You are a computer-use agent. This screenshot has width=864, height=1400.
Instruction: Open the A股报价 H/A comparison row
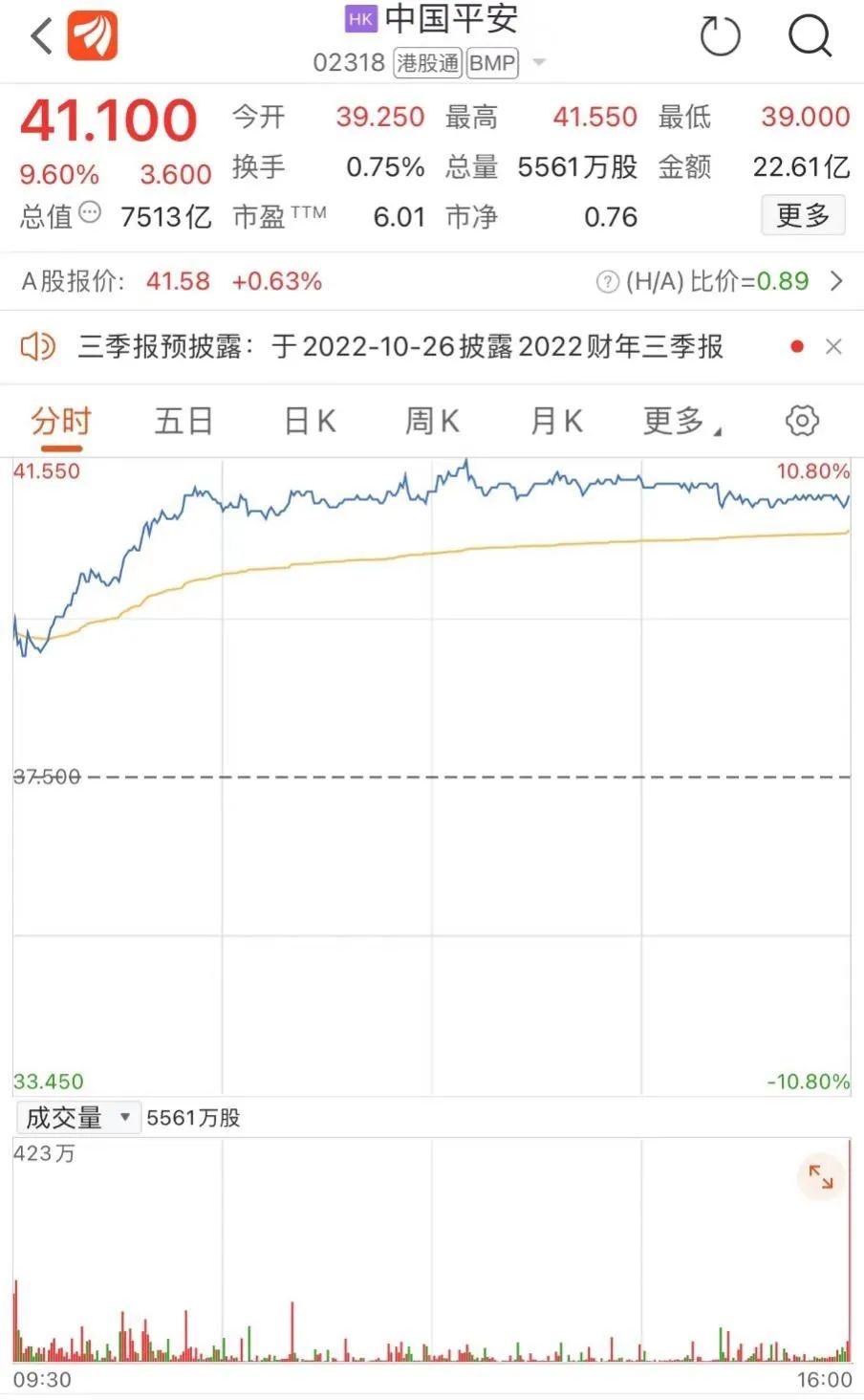(432, 281)
